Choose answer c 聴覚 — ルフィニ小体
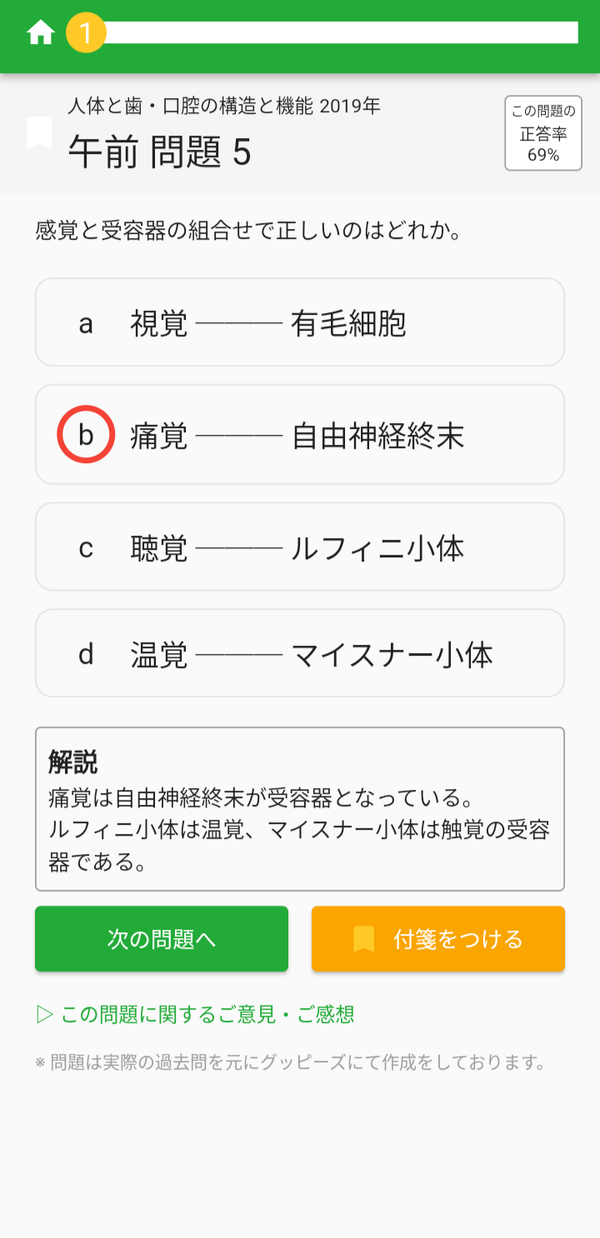This screenshot has width=600, height=1238. click(300, 547)
